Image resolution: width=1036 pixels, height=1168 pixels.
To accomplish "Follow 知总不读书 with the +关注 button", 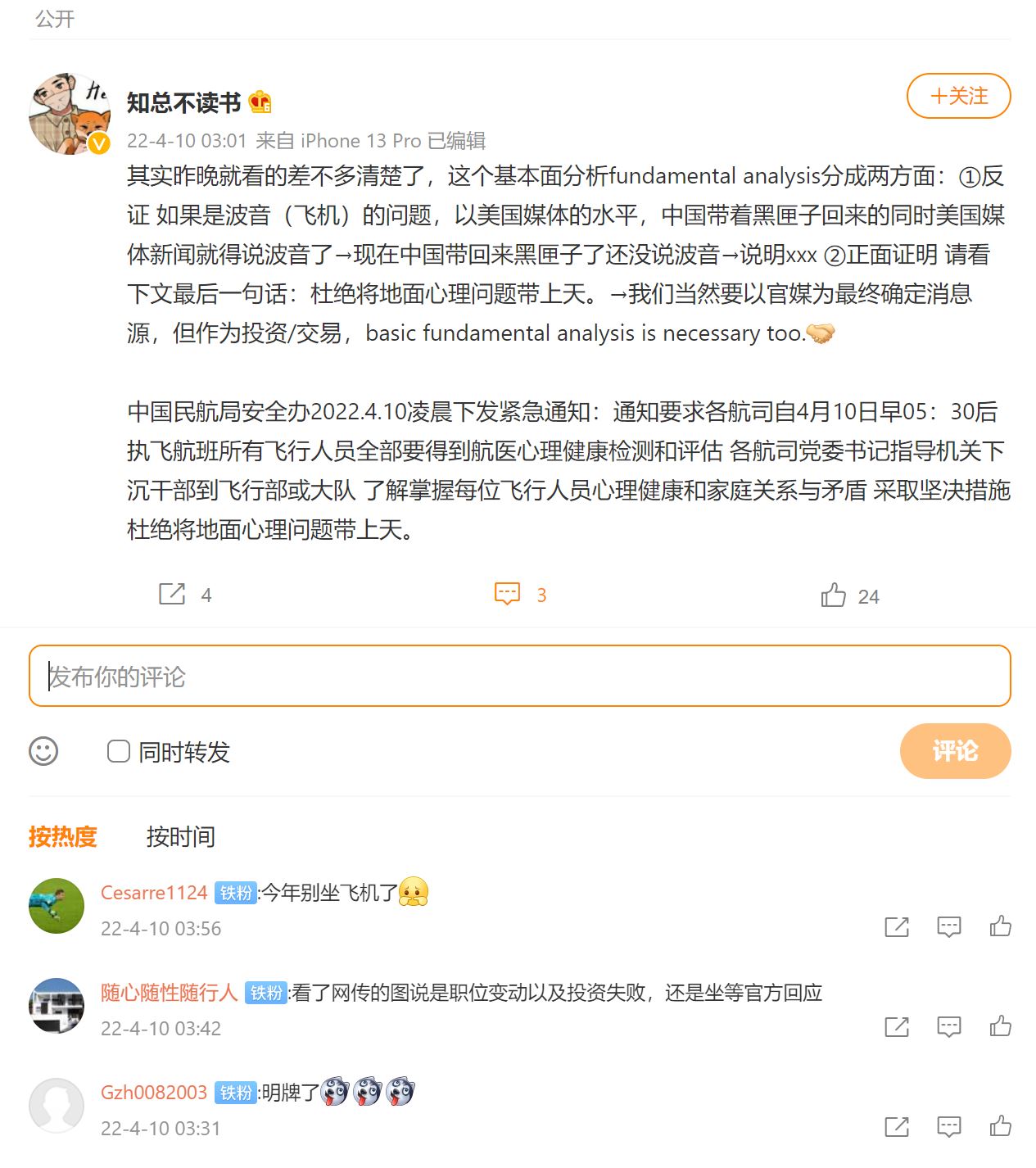I will 957,96.
